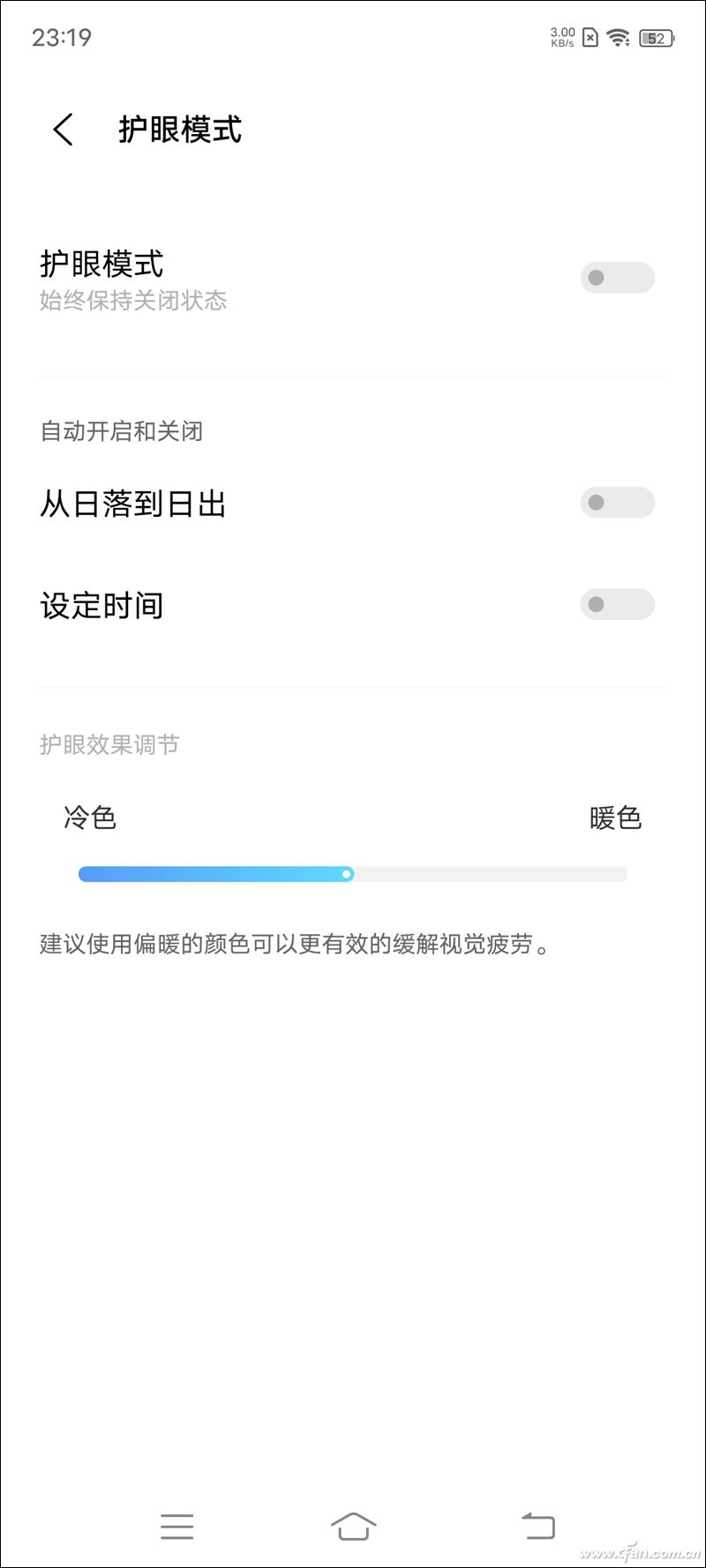Select the 冷色 label above the slider
Viewport: 706px width, 1568px height.
click(x=92, y=818)
